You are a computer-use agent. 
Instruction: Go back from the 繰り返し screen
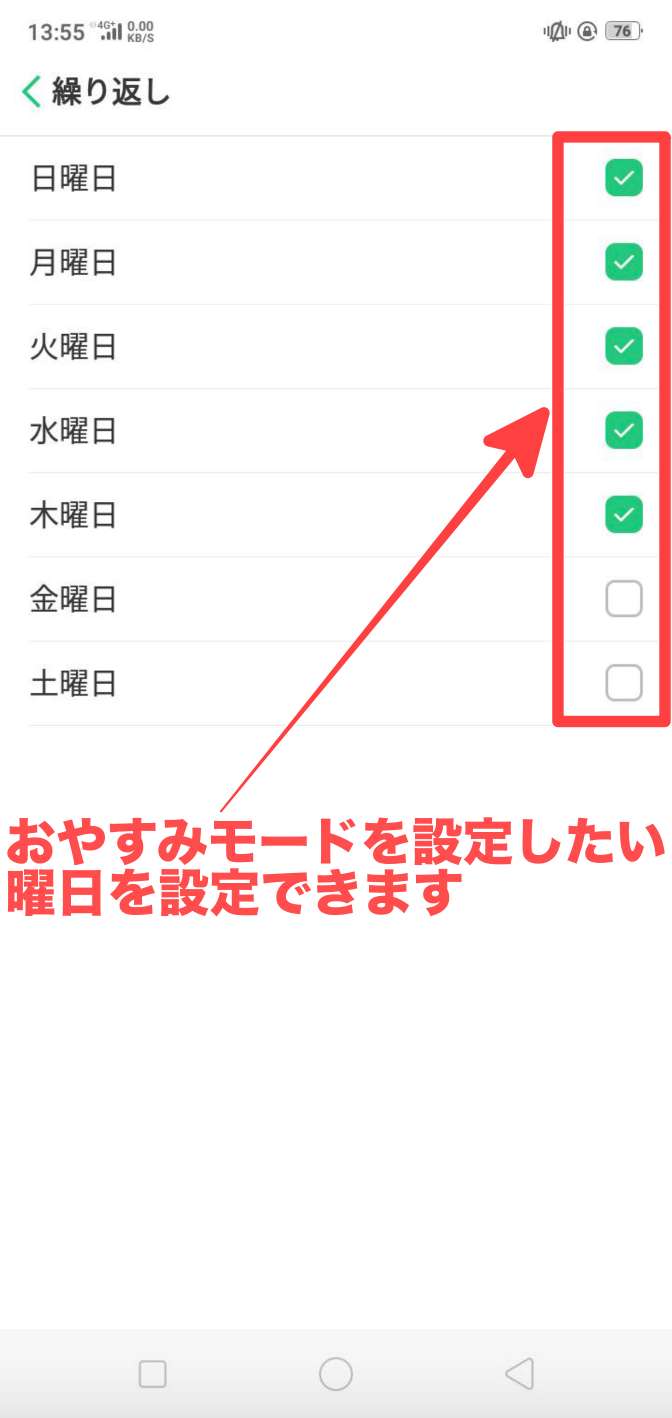(32, 92)
